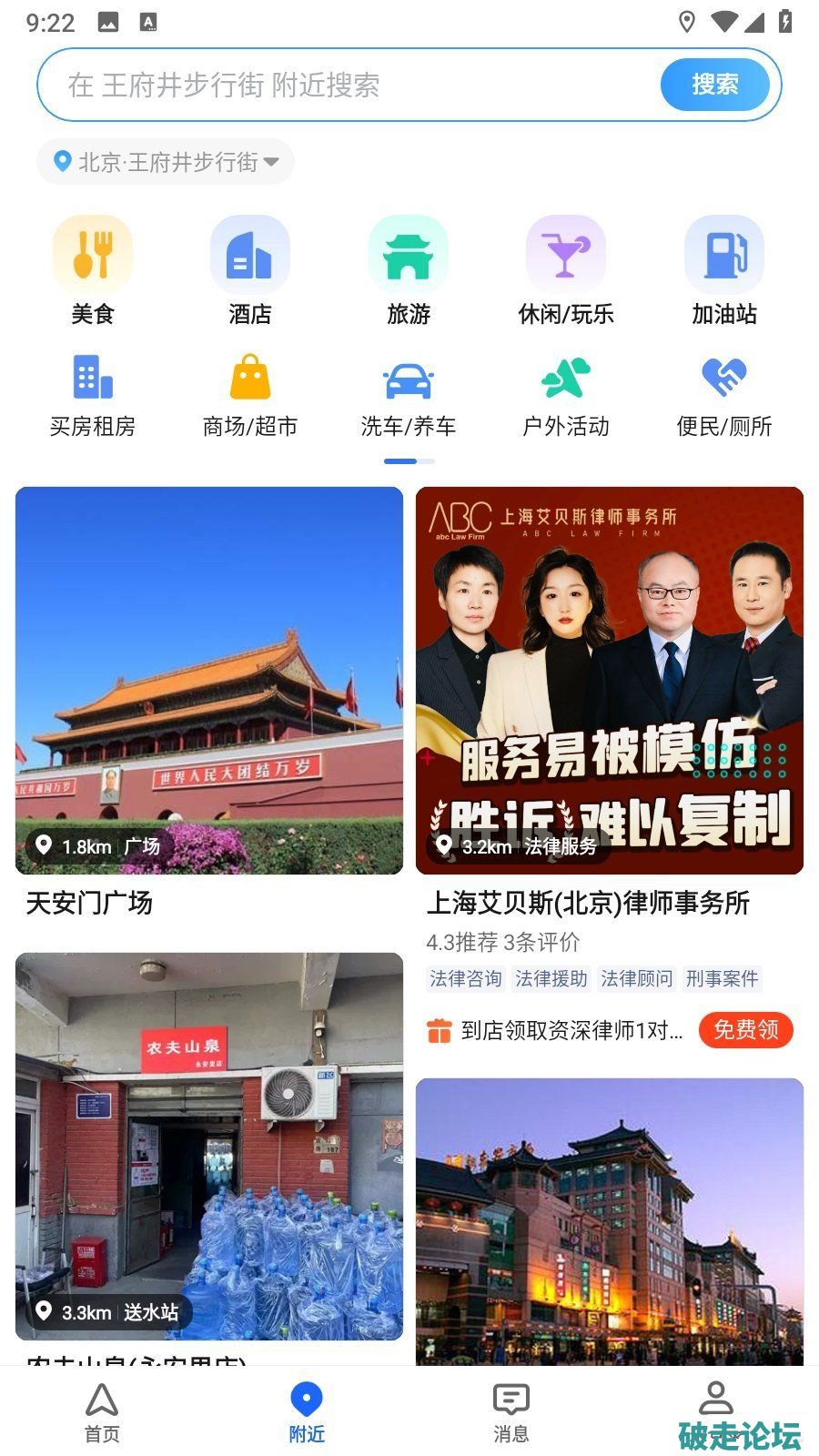Select the 旅游 category
819x1456 pixels.
(x=409, y=270)
